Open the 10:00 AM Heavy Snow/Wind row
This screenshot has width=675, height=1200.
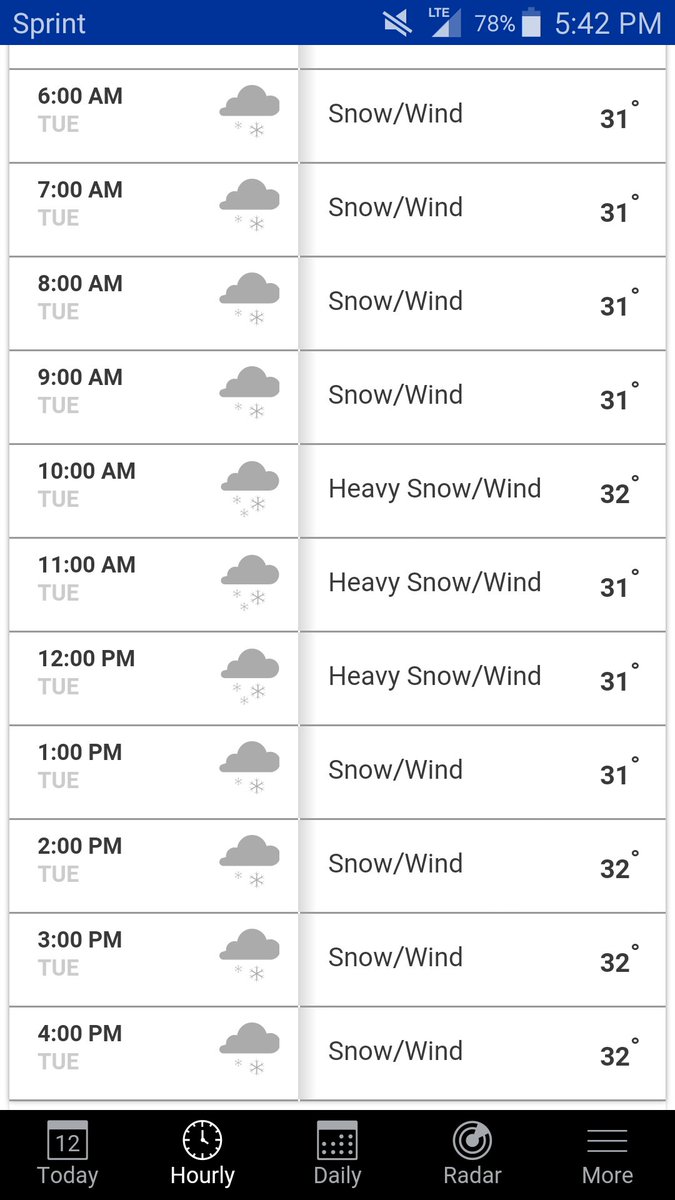(337, 490)
